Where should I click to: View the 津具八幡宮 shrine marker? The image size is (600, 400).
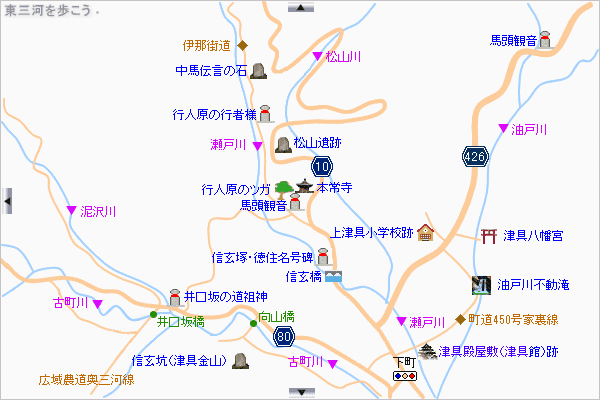[489, 236]
